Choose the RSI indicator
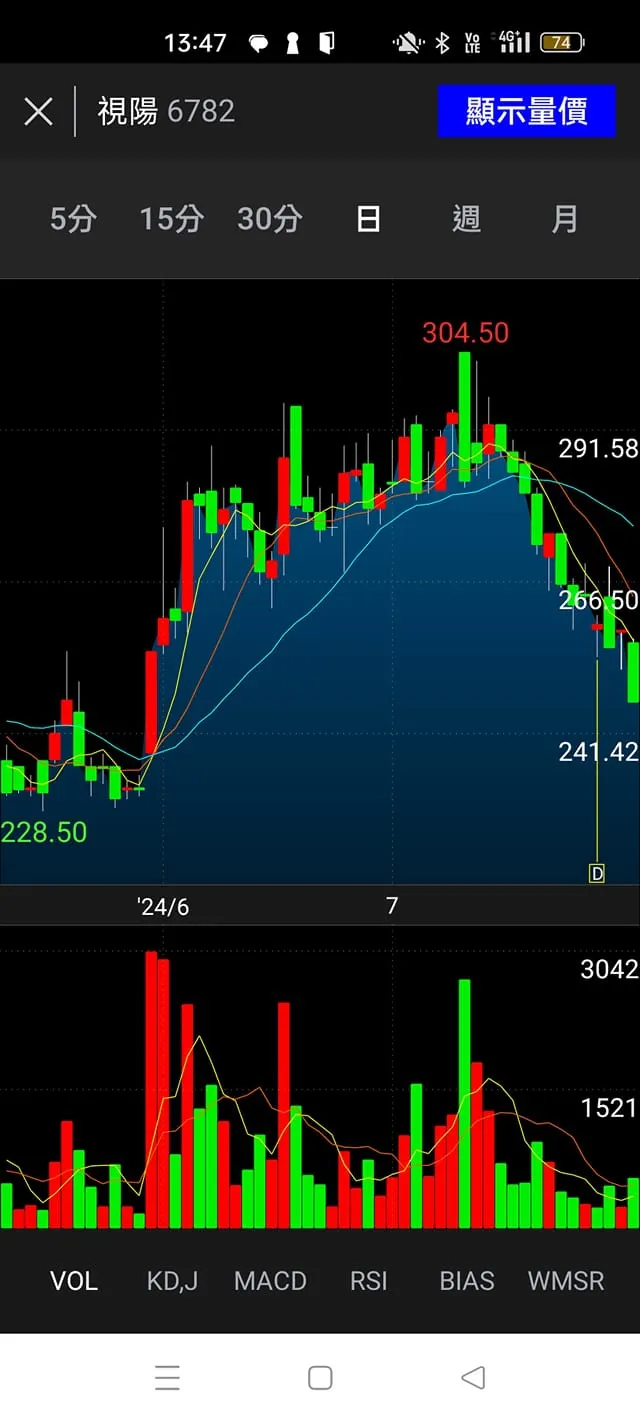Viewport: 640px width, 1422px height. pyautogui.click(x=368, y=1281)
